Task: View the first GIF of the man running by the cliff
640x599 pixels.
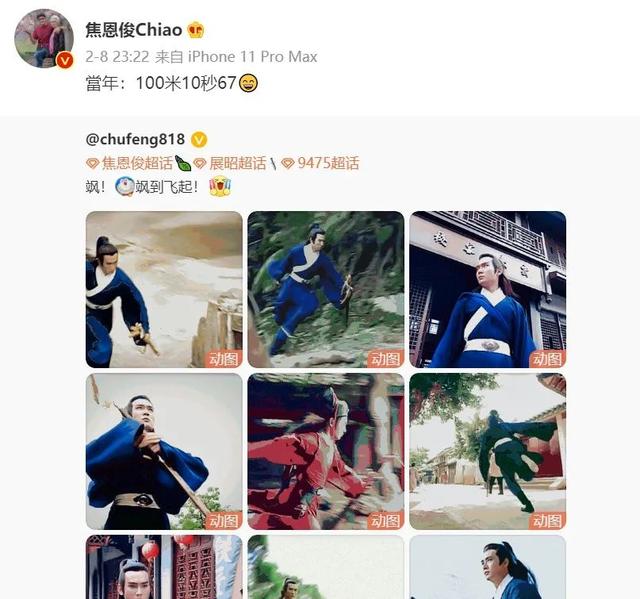Action: click(x=164, y=289)
